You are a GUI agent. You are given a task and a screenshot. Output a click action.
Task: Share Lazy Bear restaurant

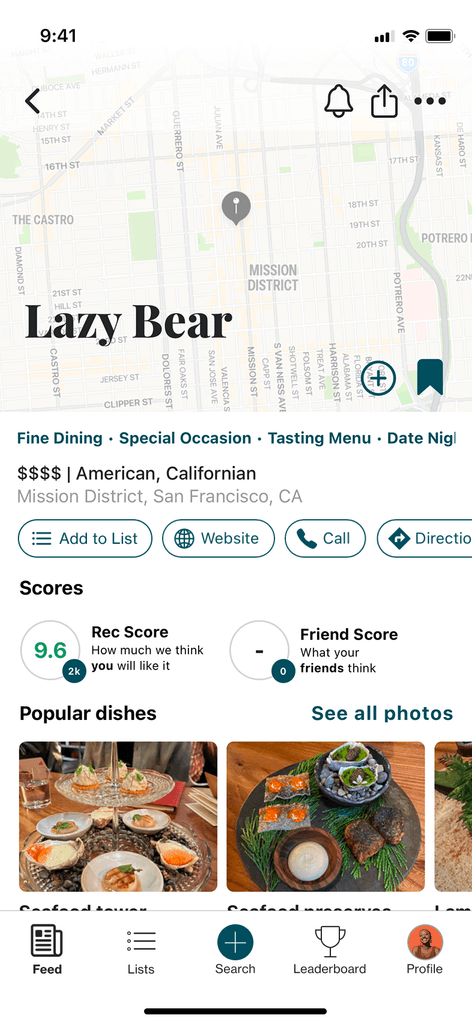point(385,101)
